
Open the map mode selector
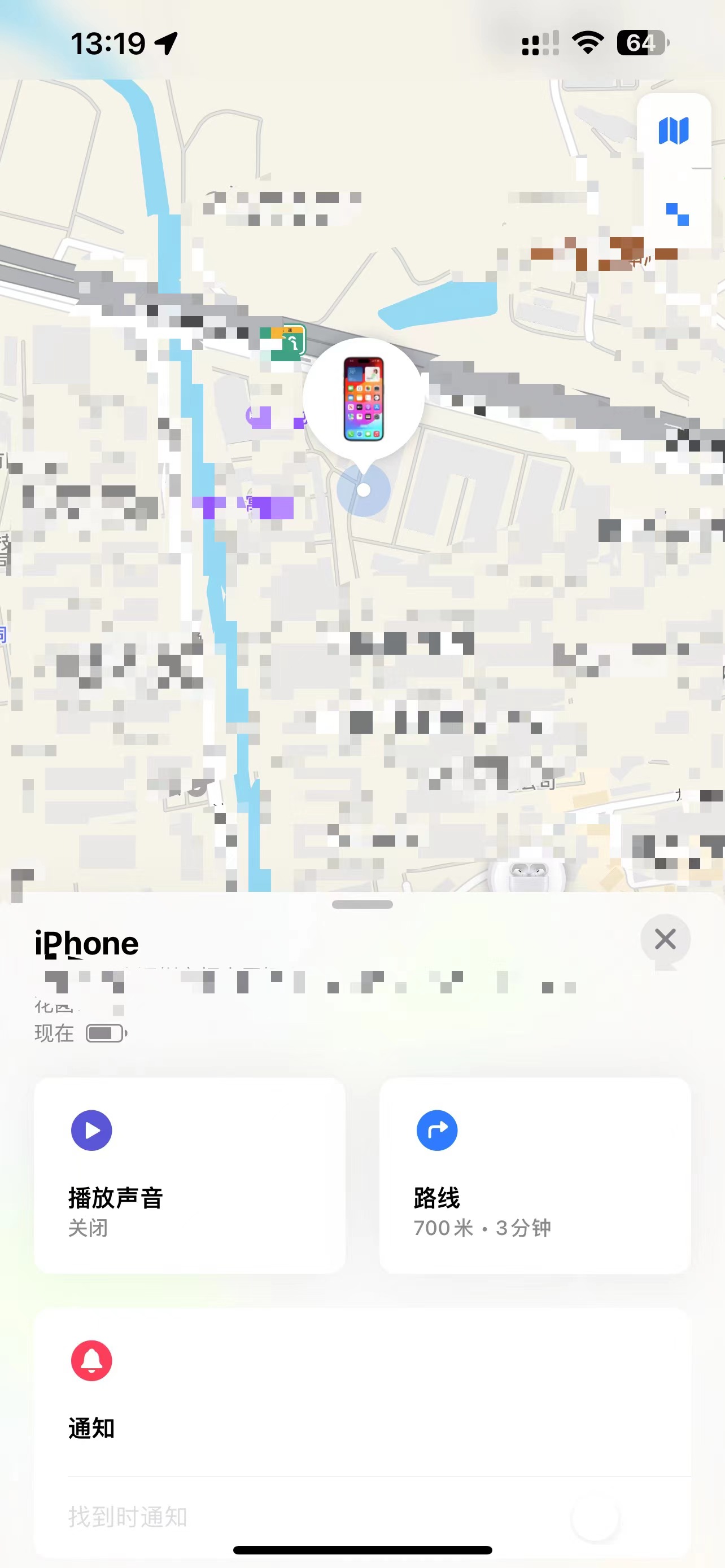coord(673,130)
